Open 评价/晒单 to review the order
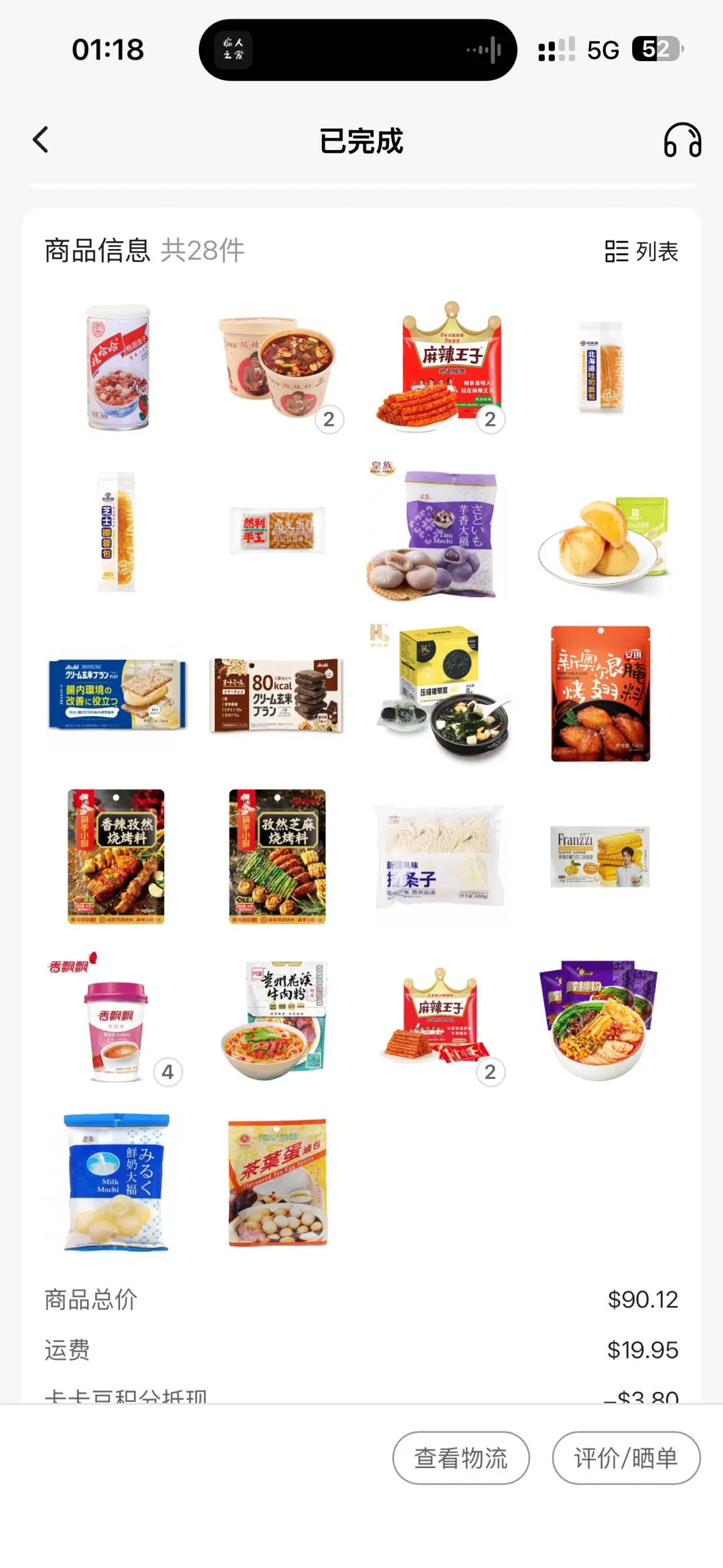723x1568 pixels. (625, 1458)
